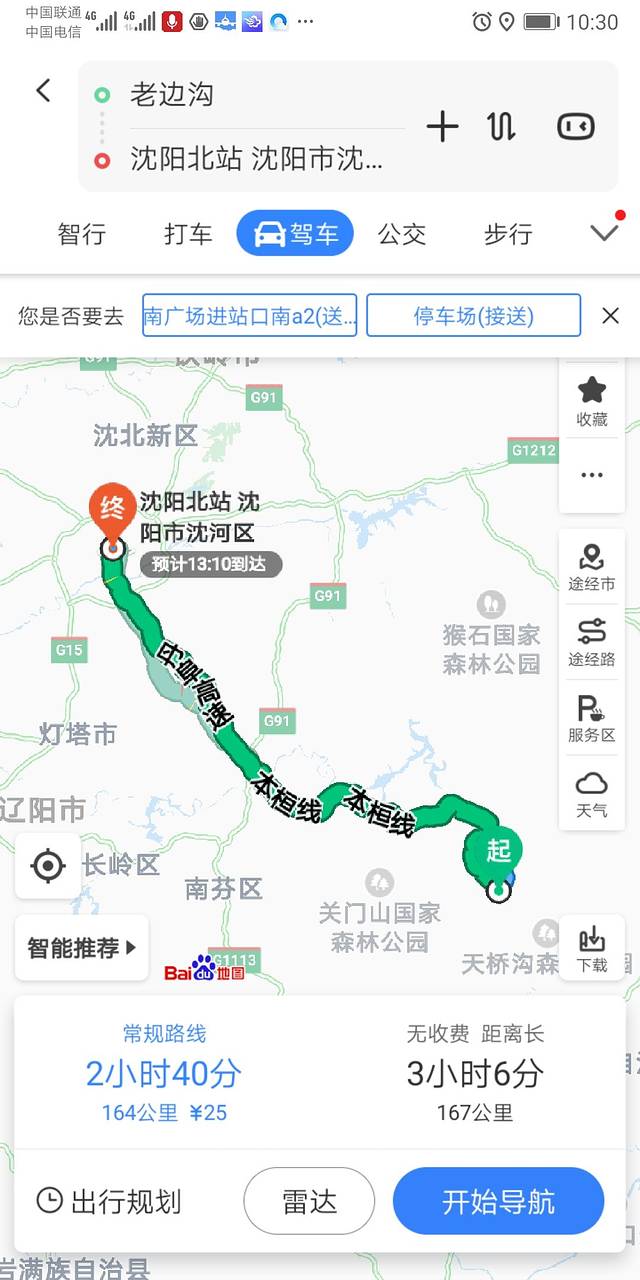
Task: Show cities along the route (途经市)
Action: (x=592, y=567)
